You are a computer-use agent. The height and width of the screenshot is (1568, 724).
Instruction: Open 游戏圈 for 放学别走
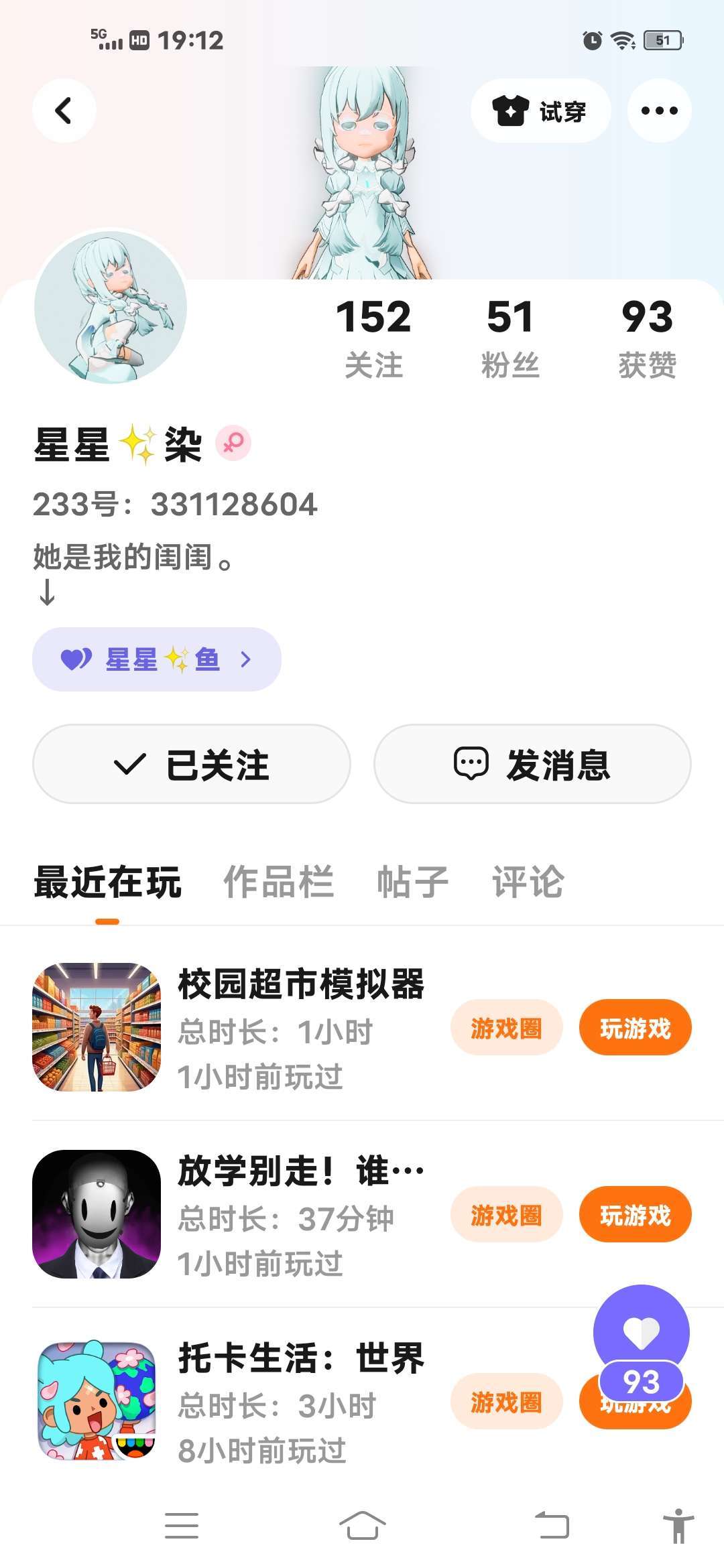point(506,1215)
